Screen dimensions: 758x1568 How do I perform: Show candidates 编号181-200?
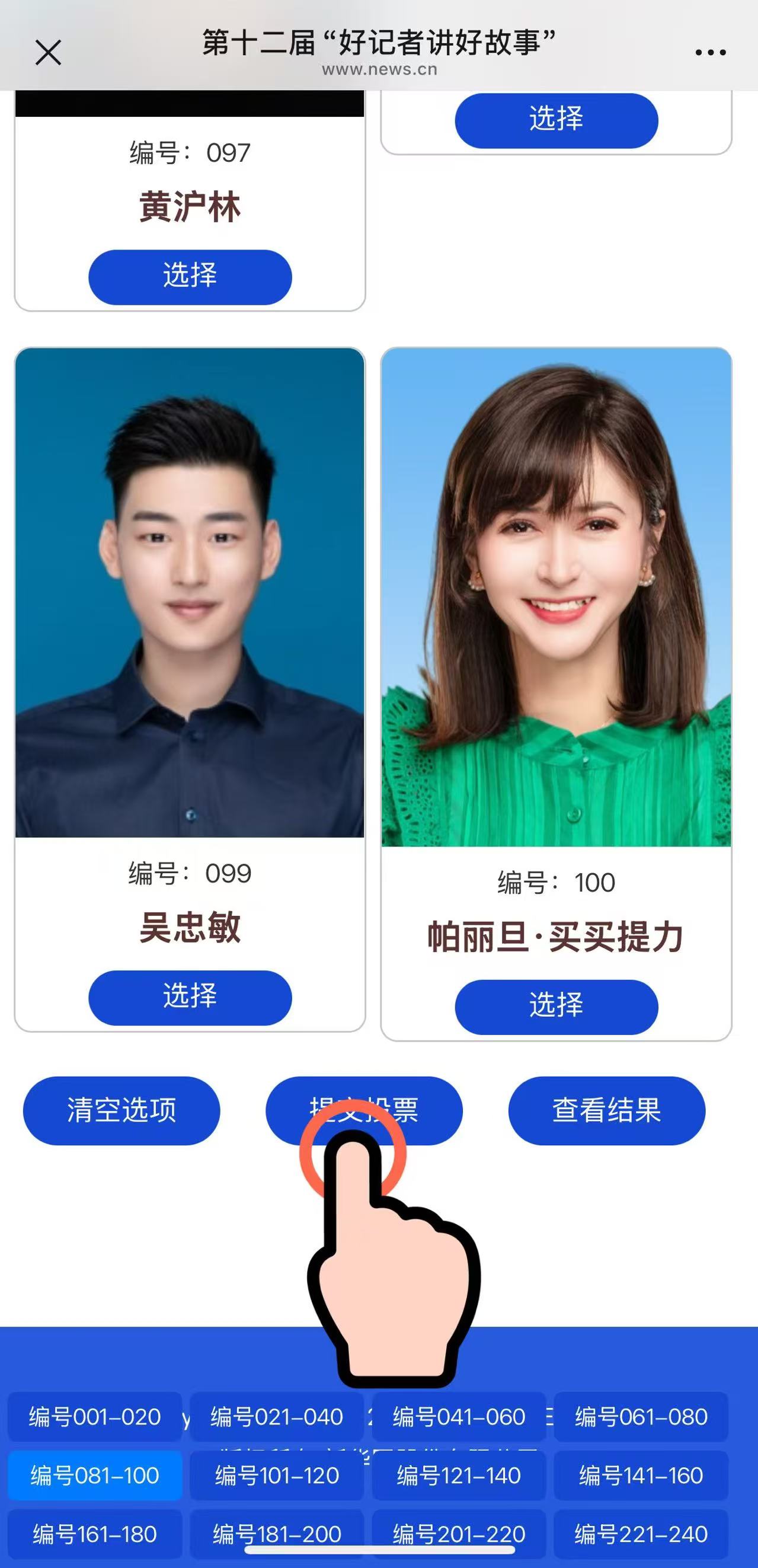coord(277,1532)
